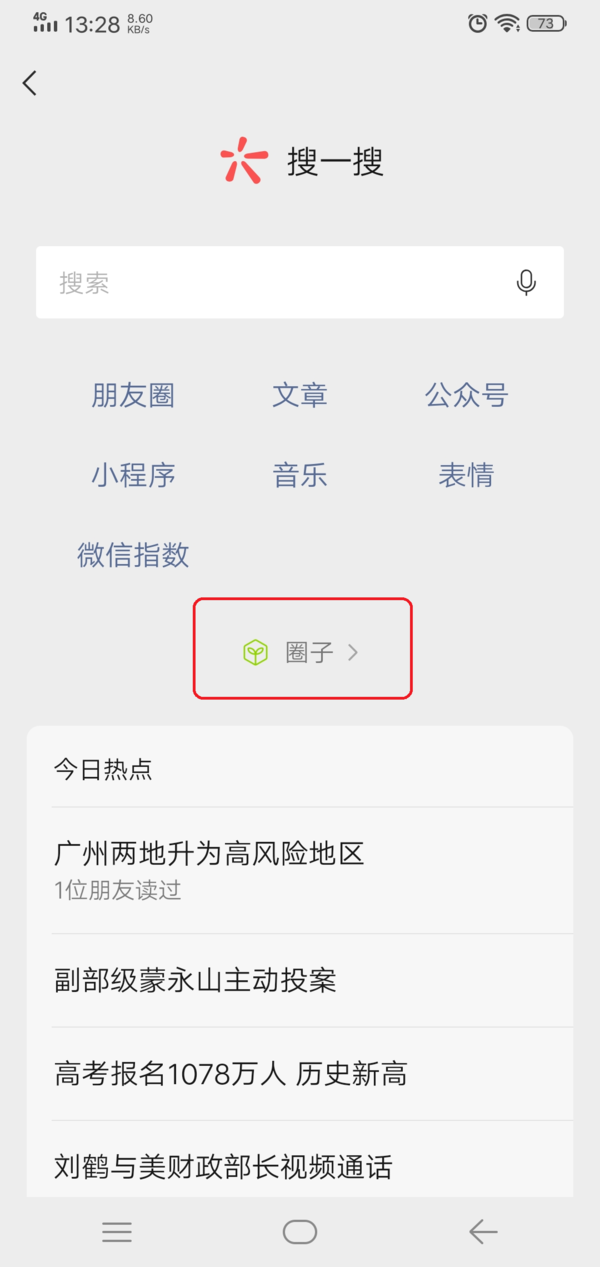Tap the system home button
Screen dimensions: 600x1267
pos(299,1232)
